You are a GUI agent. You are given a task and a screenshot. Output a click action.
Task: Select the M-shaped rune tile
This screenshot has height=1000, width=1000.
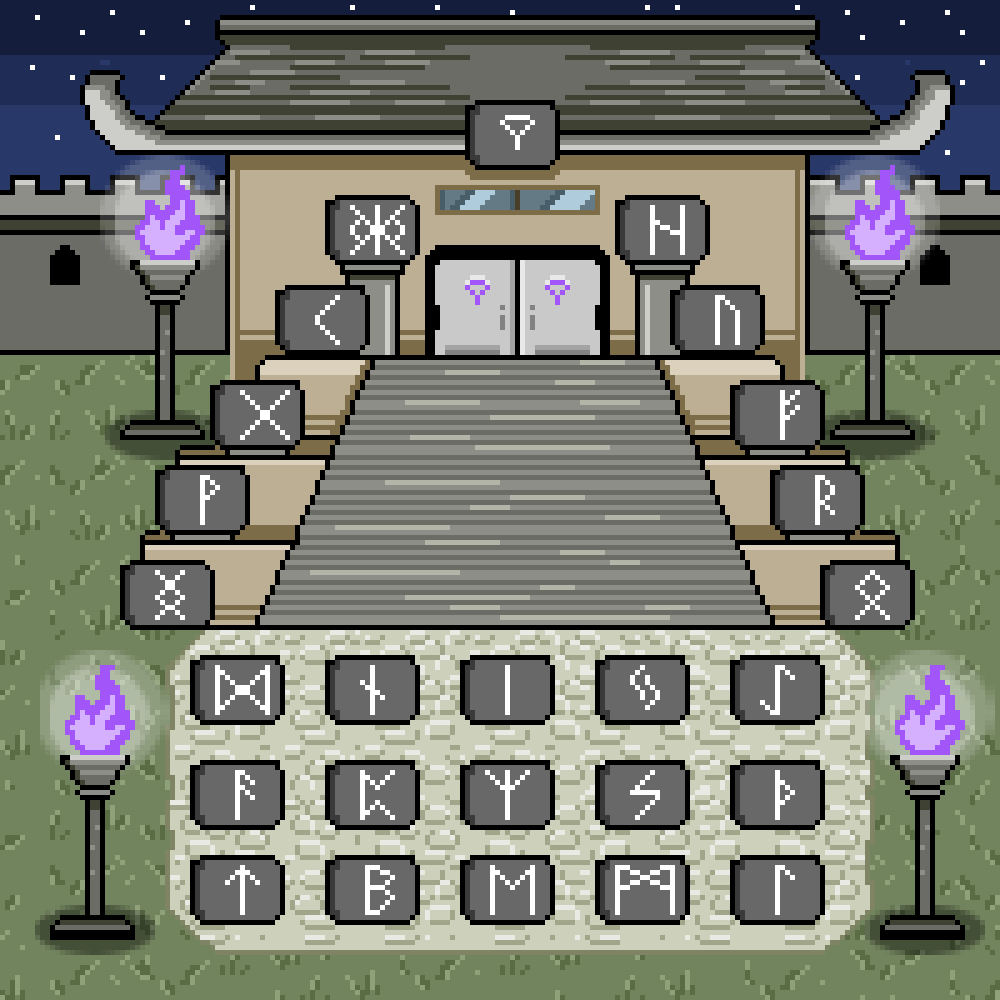[507, 889]
